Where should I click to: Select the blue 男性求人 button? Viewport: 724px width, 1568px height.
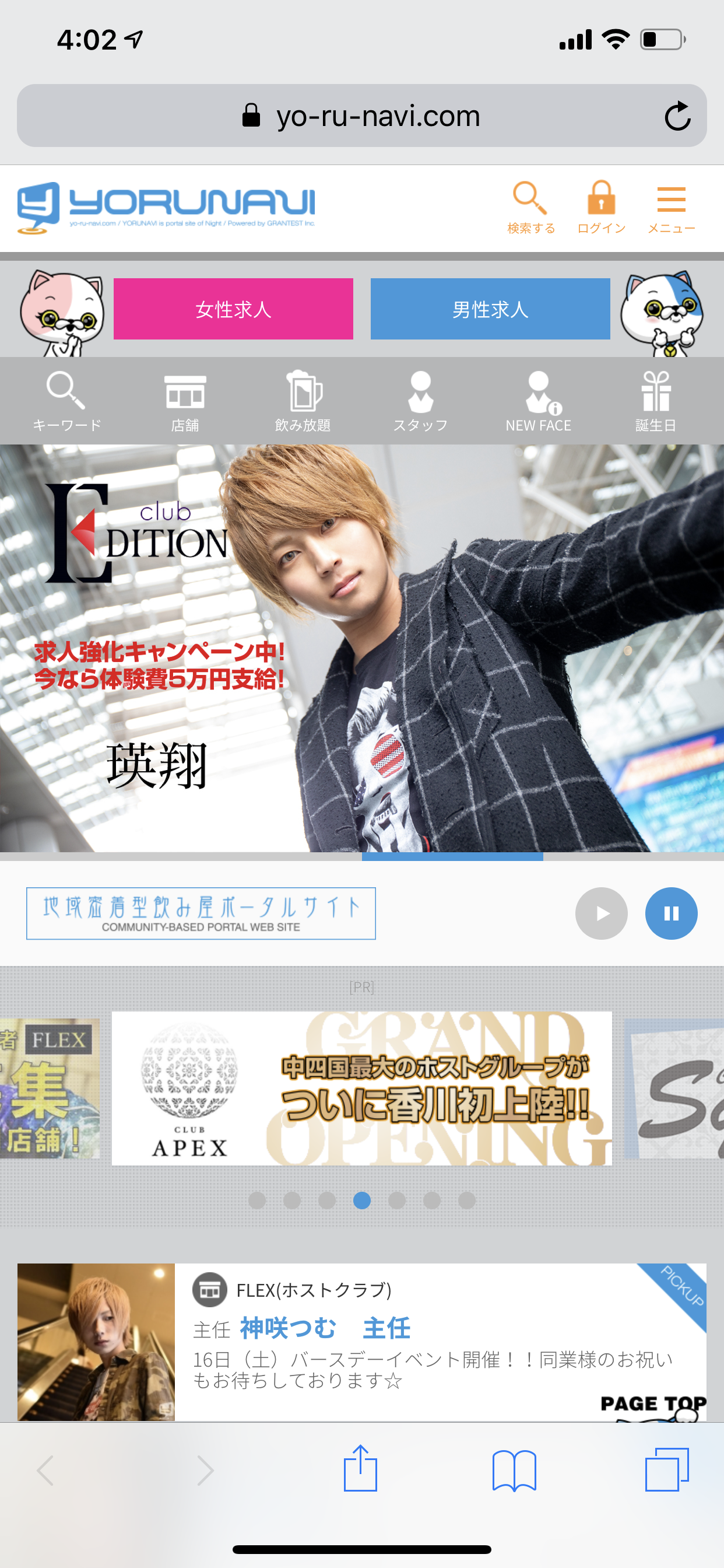tap(490, 309)
